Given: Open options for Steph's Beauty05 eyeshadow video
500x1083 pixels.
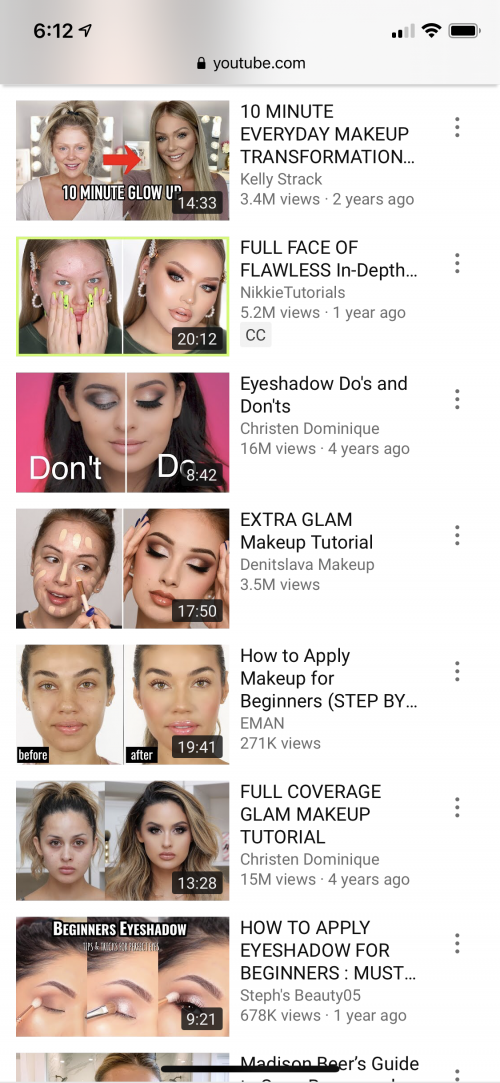Looking at the screenshot, I should click(456, 943).
